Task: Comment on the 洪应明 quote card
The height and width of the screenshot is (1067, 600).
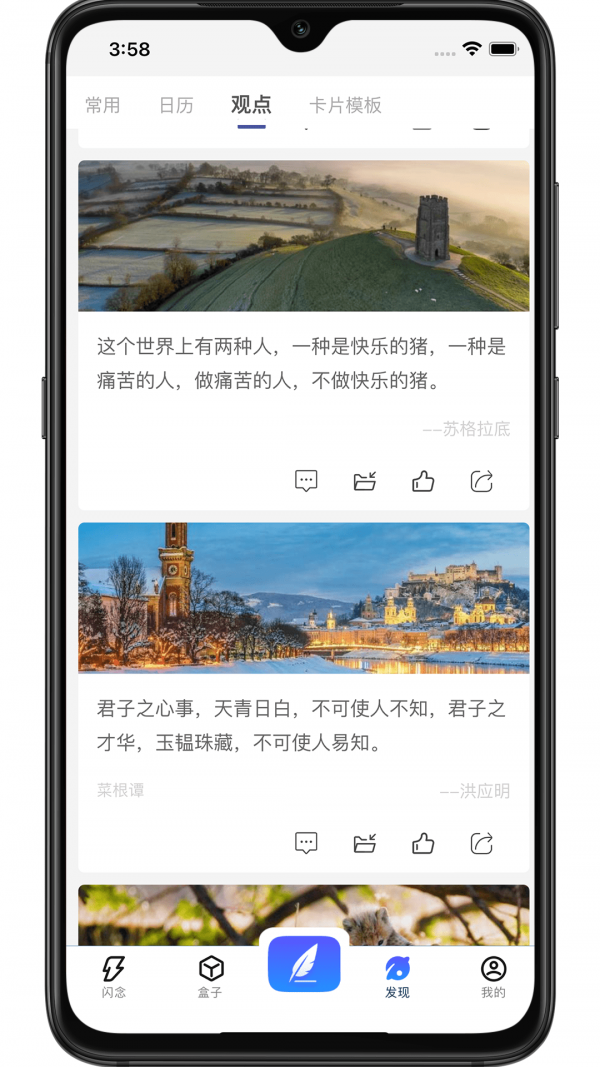Action: tap(306, 843)
